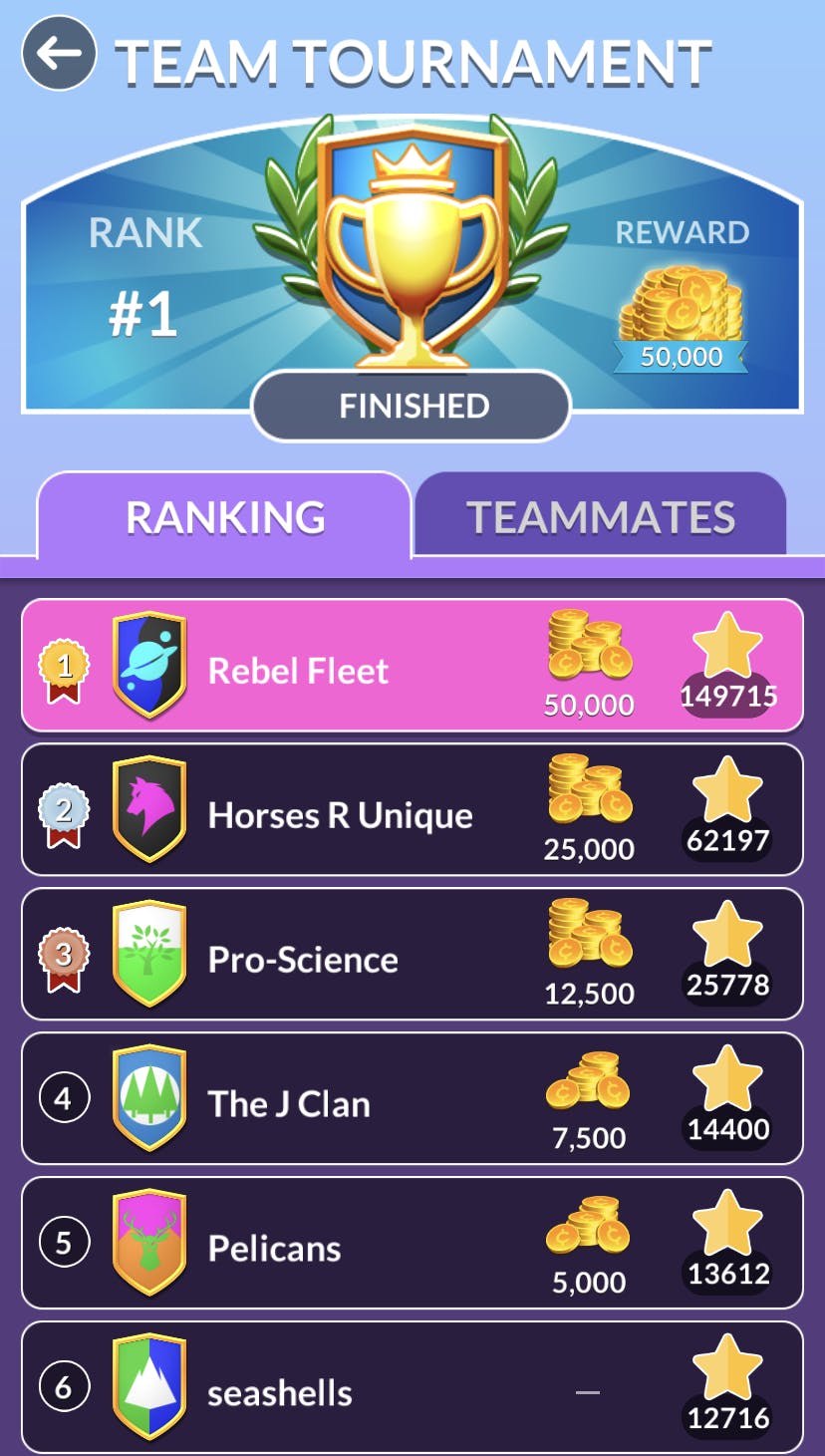The width and height of the screenshot is (825, 1456).
Task: Go back using the arrow icon
Action: tap(59, 54)
